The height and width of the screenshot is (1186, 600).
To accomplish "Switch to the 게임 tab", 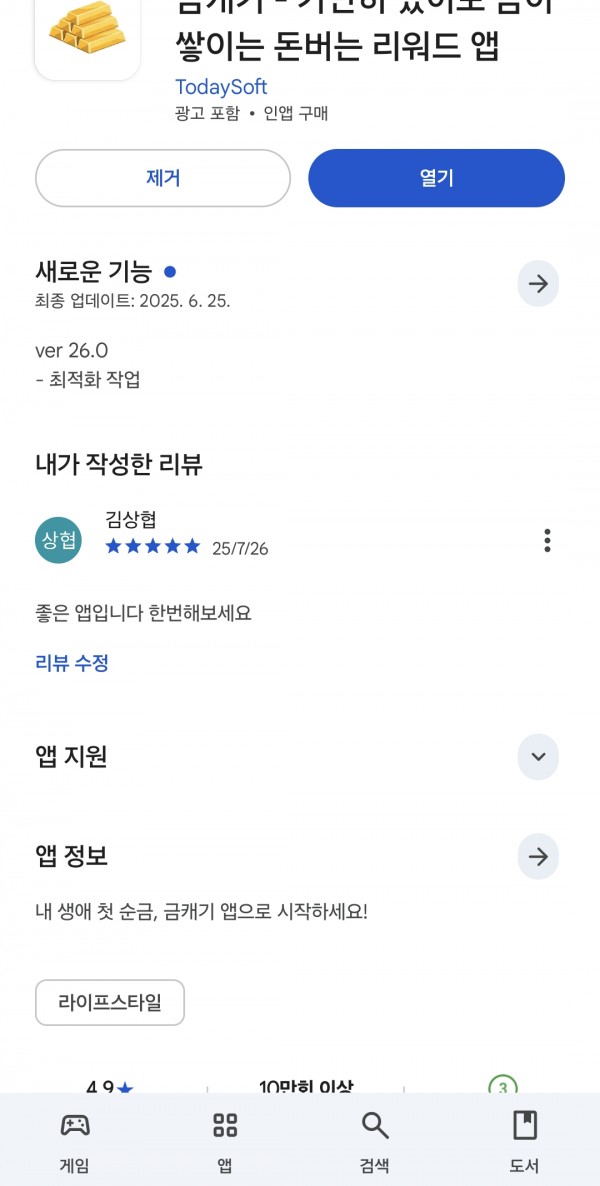I will tap(74, 1141).
